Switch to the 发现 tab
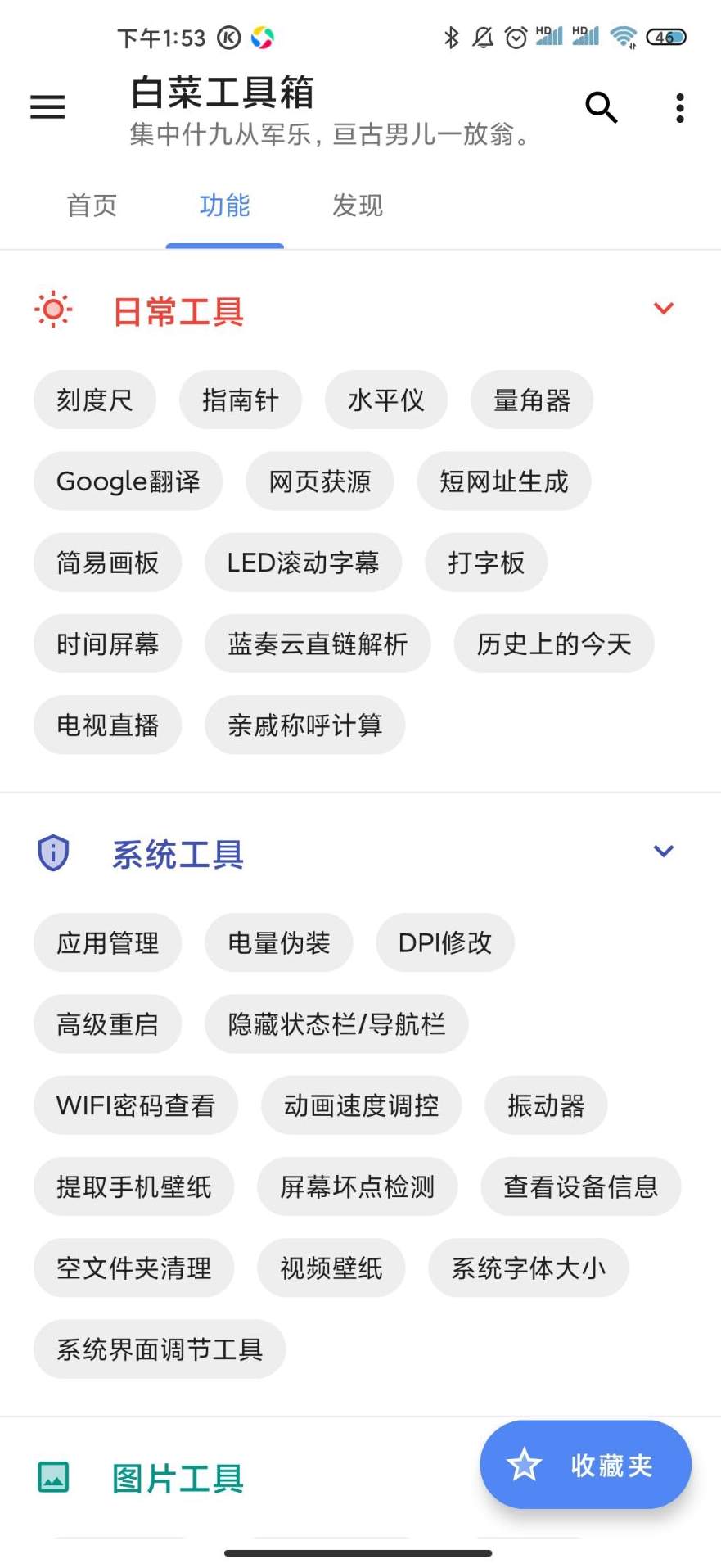 pos(358,206)
